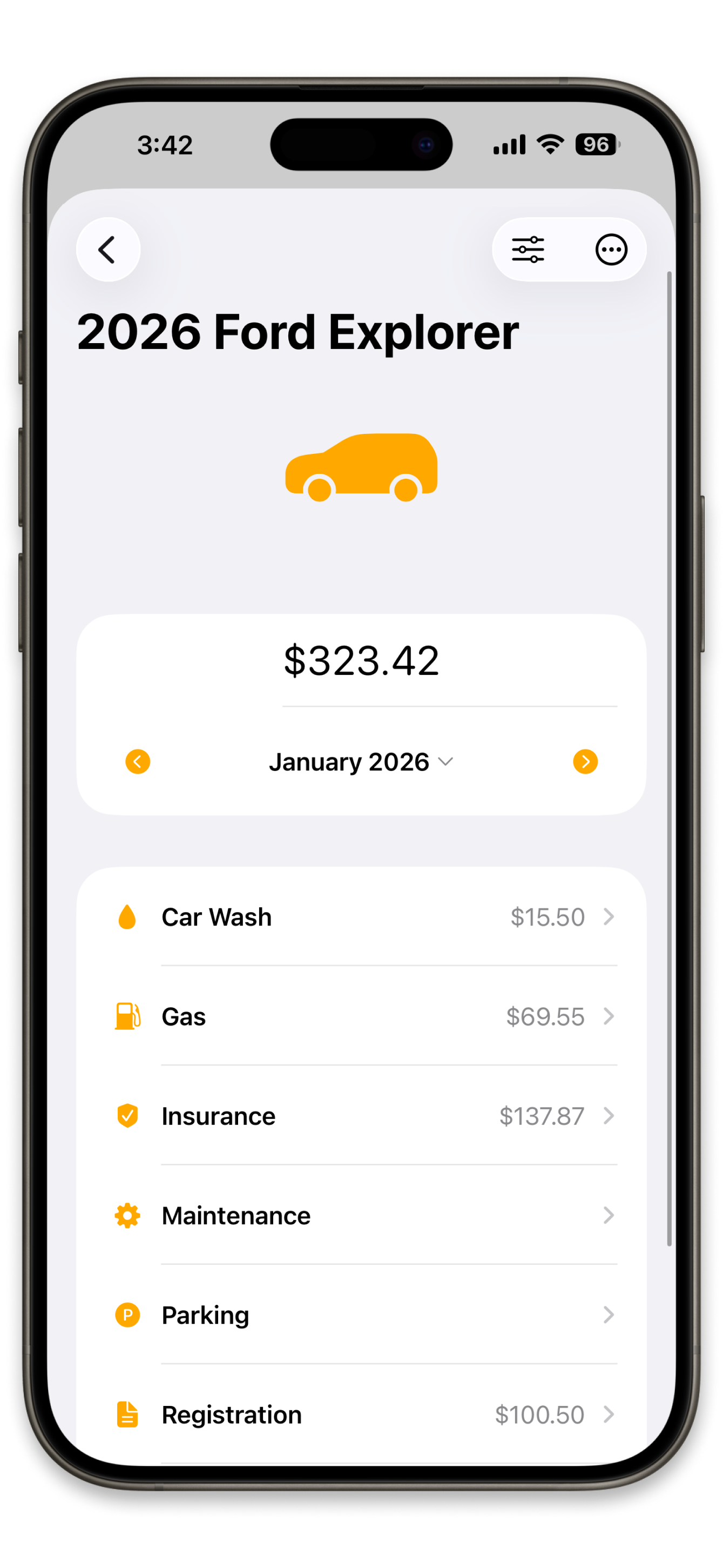Open the expense filter settings

[528, 249]
